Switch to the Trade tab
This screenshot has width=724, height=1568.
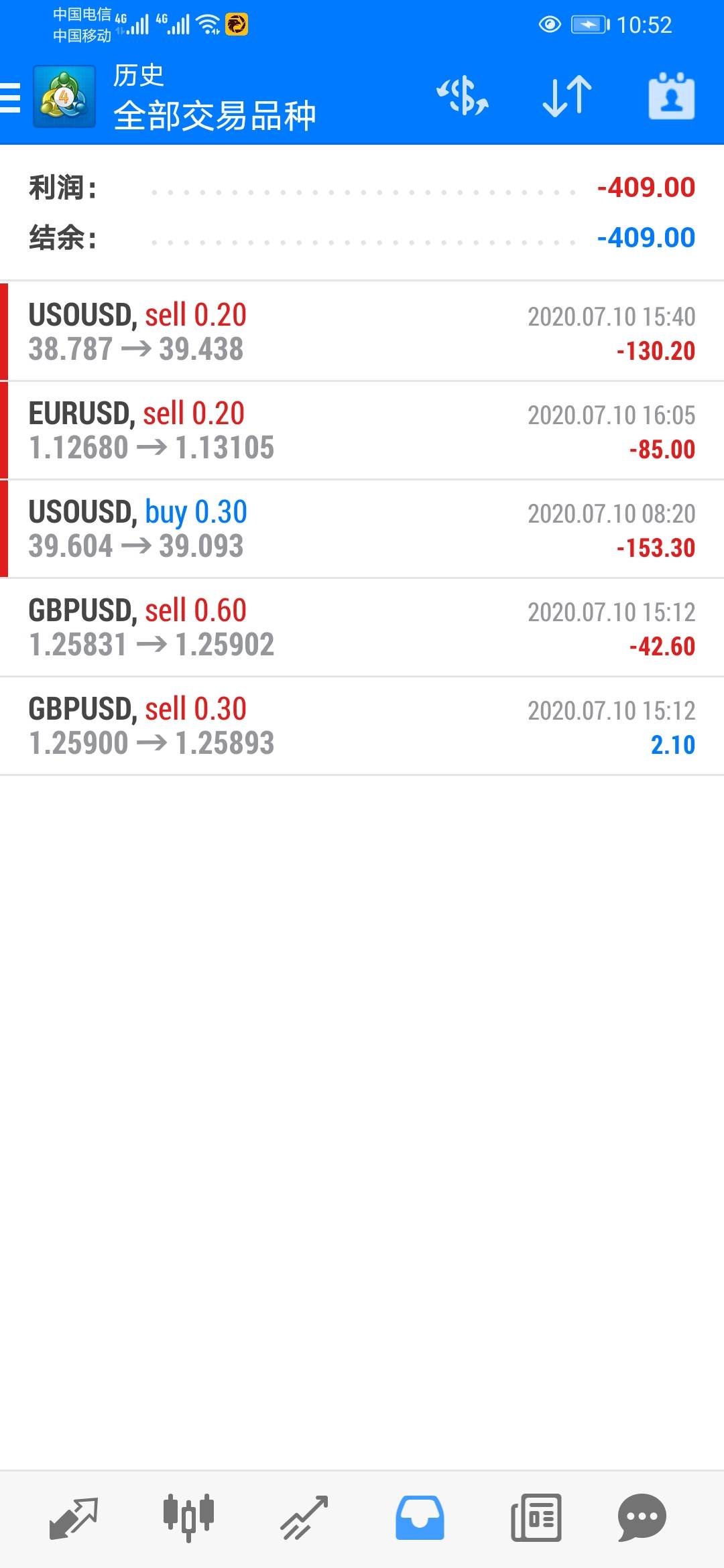304,1517
